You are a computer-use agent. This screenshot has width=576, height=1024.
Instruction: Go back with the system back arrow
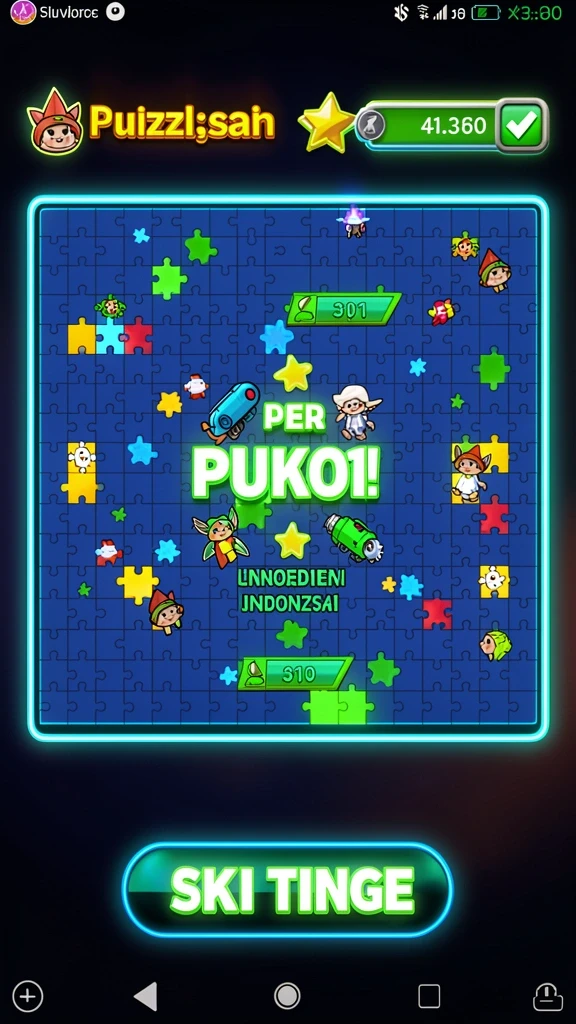(146, 997)
